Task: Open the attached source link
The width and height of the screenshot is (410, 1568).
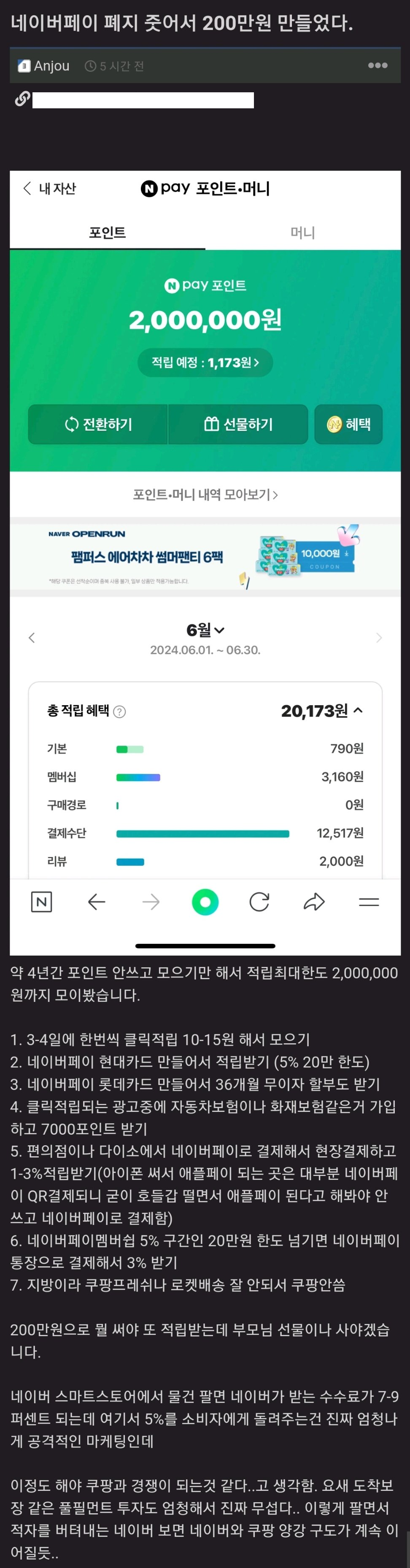Action: pos(143,100)
